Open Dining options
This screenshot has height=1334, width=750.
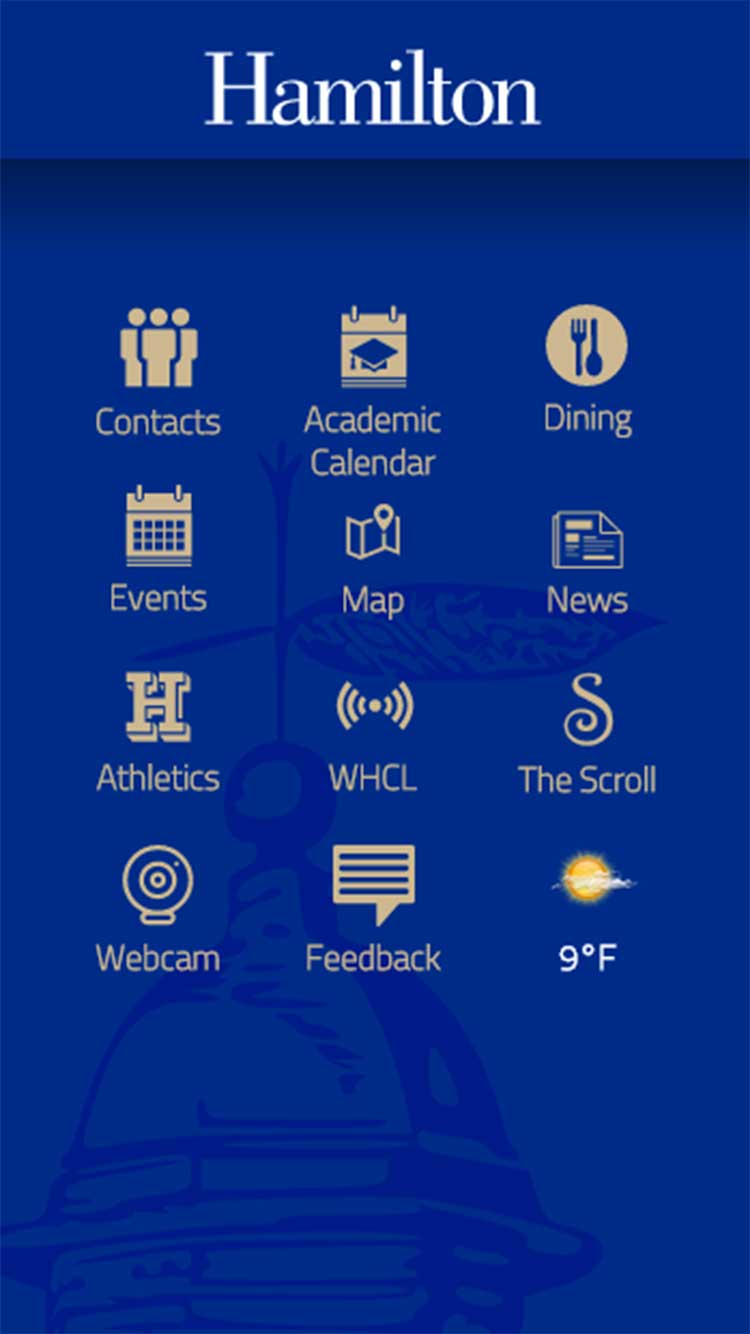click(587, 370)
